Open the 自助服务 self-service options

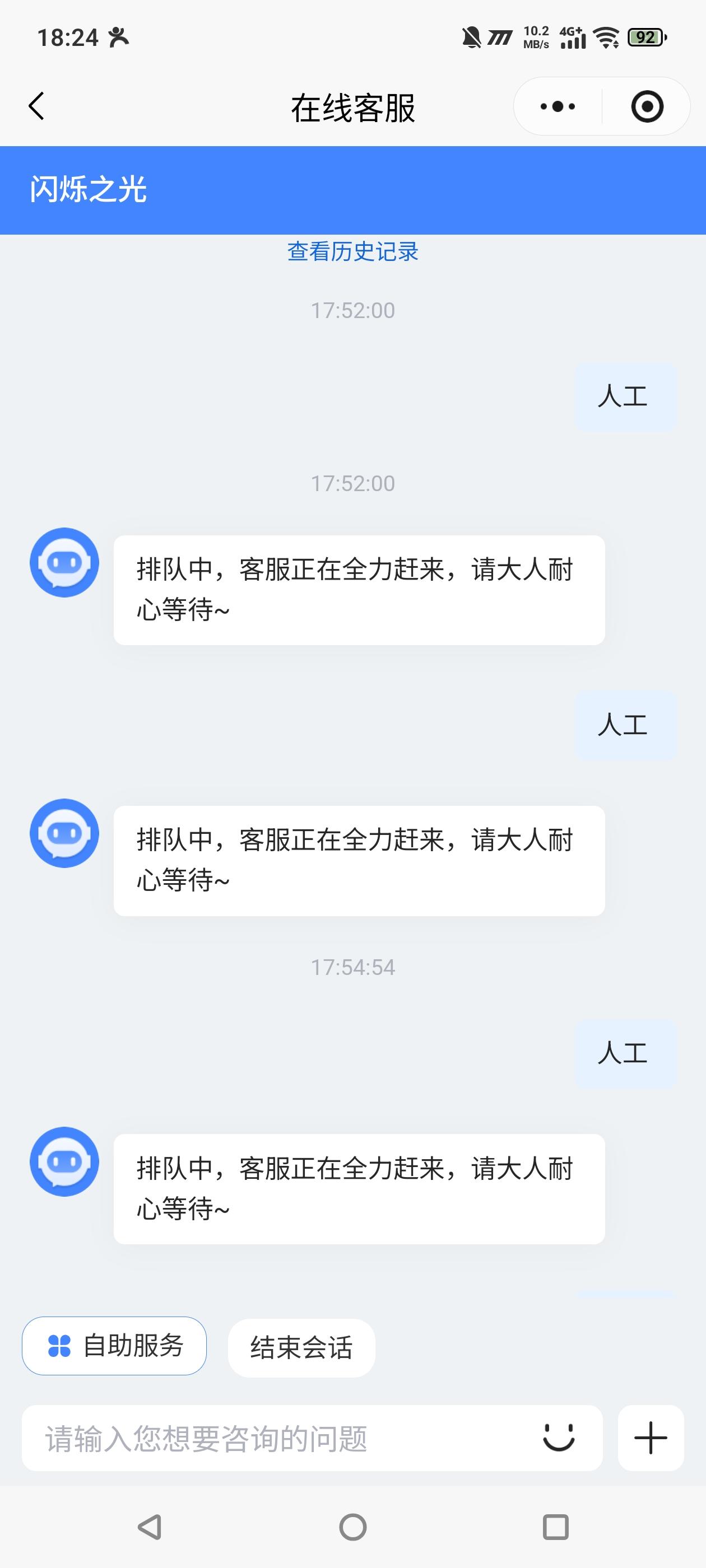pos(114,1346)
